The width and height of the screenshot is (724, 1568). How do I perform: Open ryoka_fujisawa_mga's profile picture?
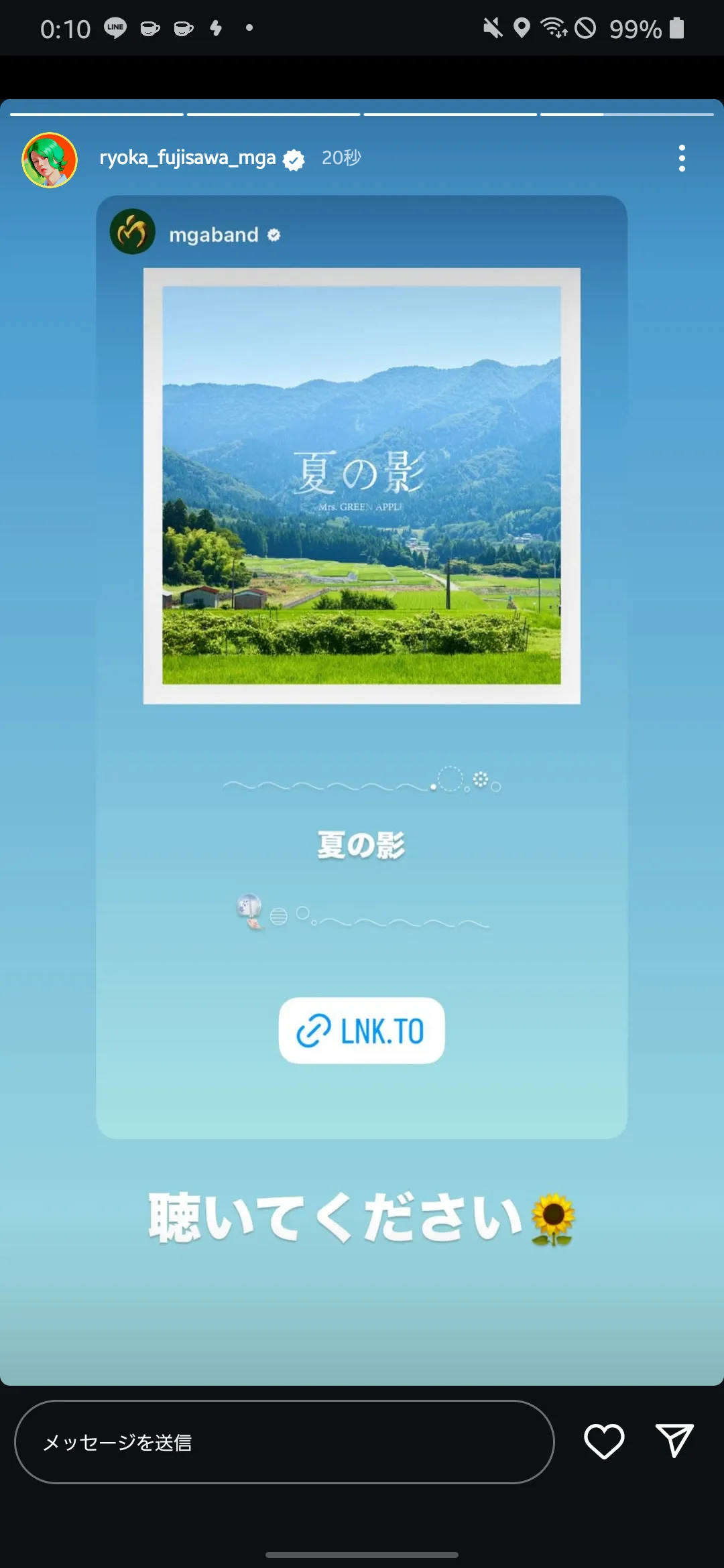50,160
